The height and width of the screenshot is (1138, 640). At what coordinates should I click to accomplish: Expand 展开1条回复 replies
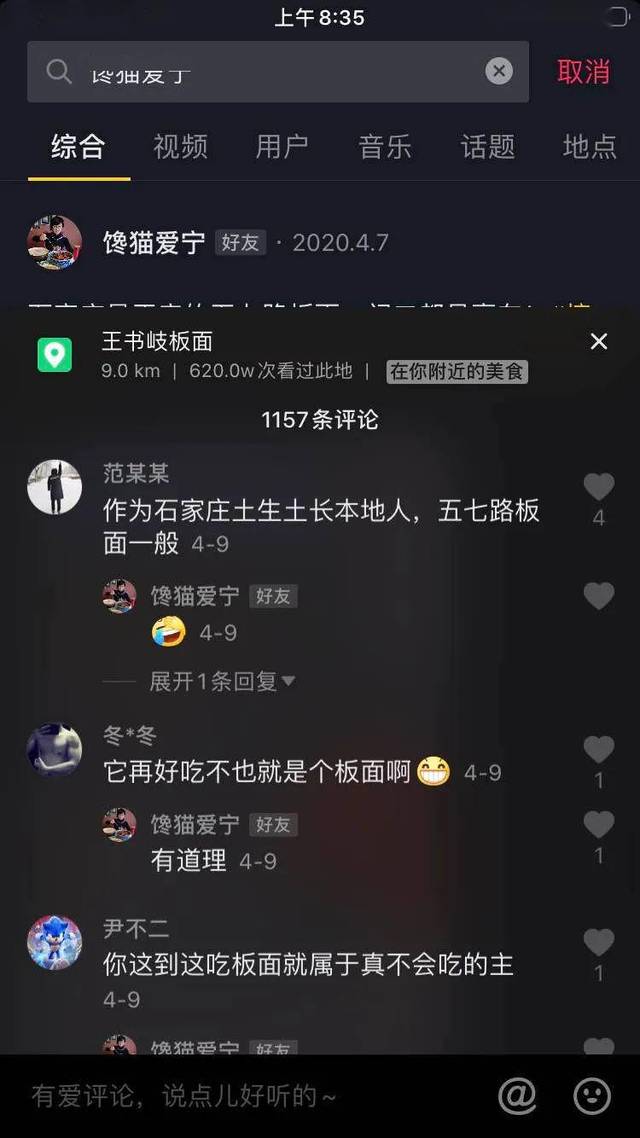pyautogui.click(x=222, y=681)
